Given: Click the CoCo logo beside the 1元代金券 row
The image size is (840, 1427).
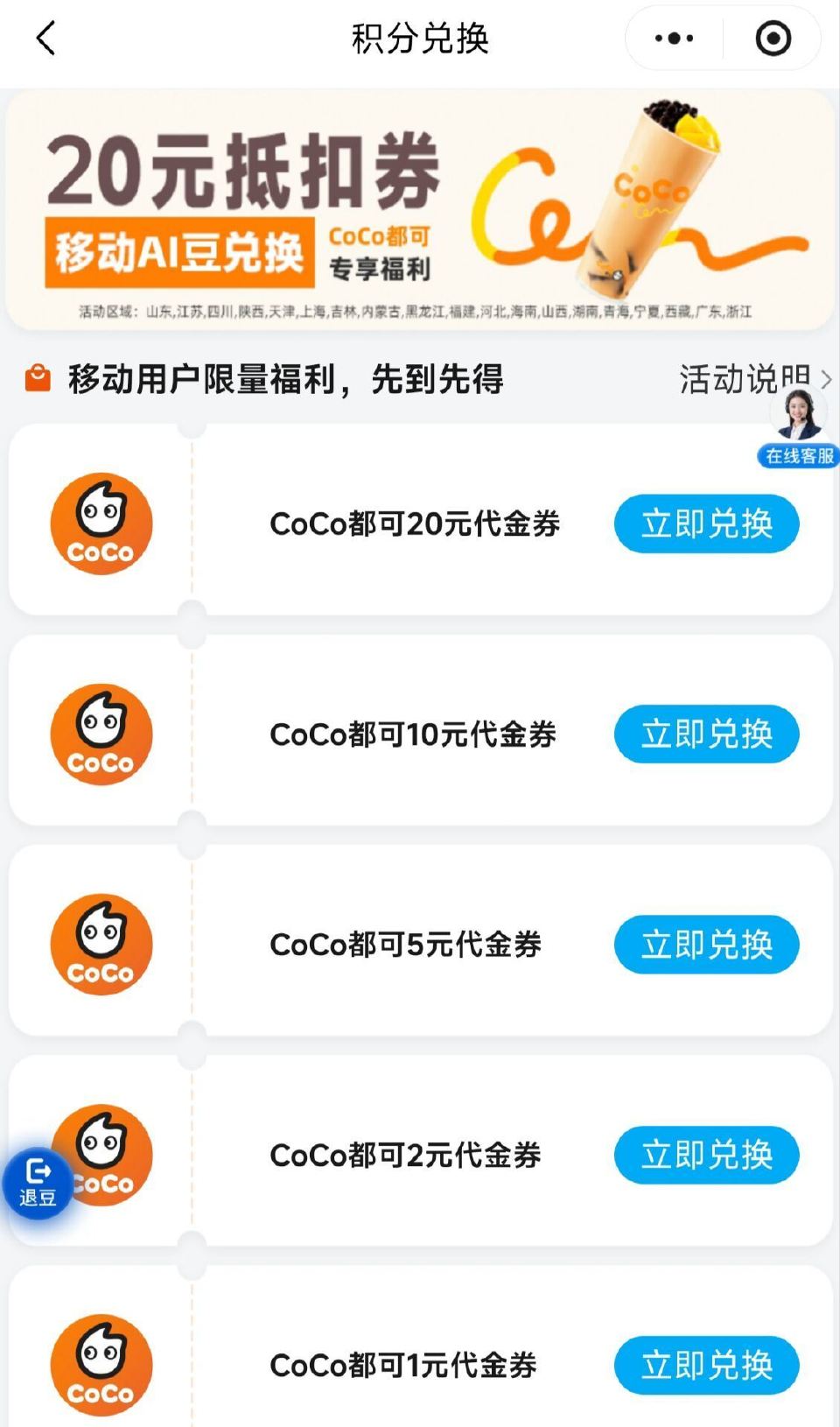Looking at the screenshot, I should tap(101, 1365).
